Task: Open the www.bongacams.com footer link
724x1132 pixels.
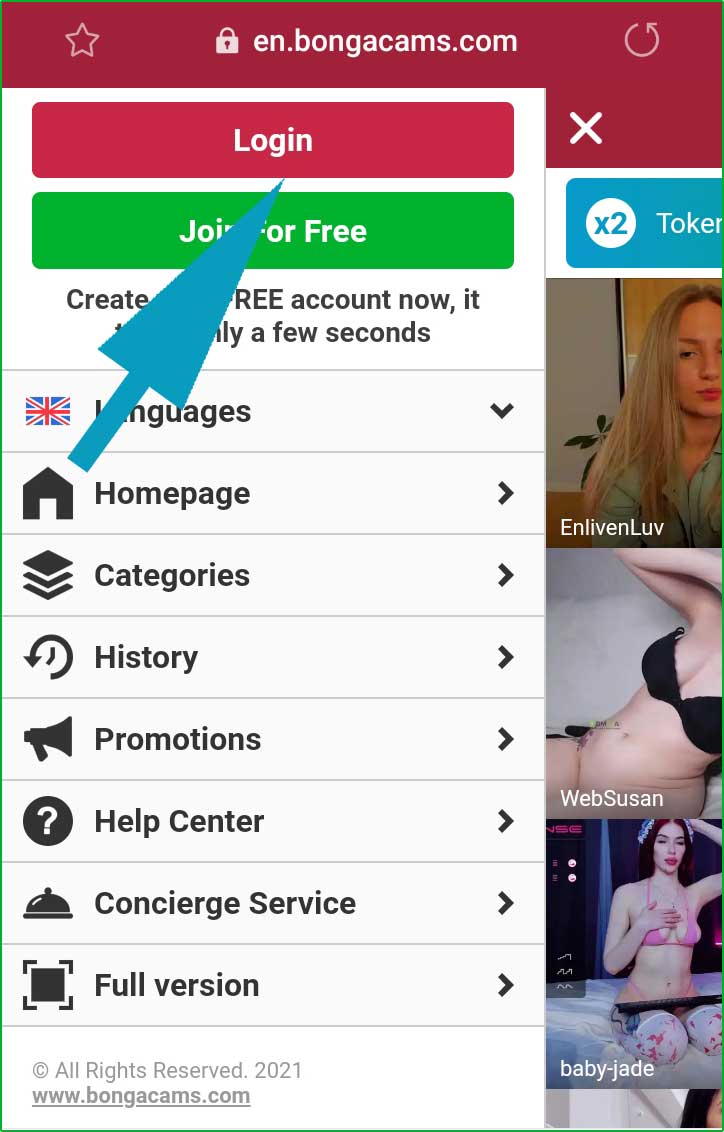Action: pos(139,1096)
